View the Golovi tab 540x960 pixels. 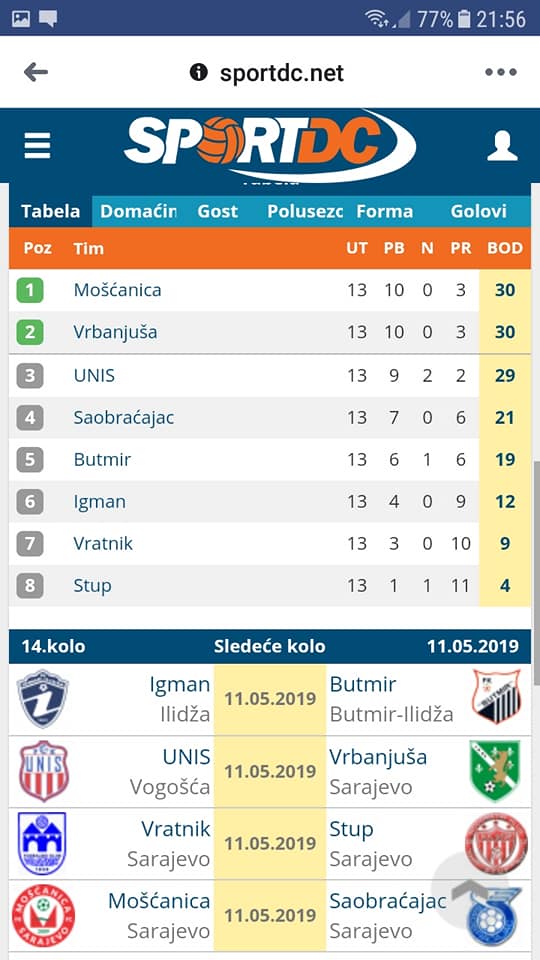click(x=478, y=212)
